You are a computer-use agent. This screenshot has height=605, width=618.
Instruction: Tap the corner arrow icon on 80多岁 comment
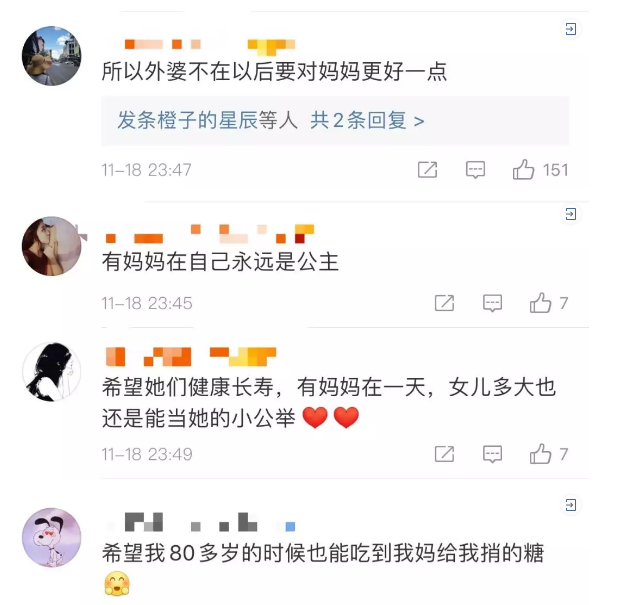[x=571, y=506]
